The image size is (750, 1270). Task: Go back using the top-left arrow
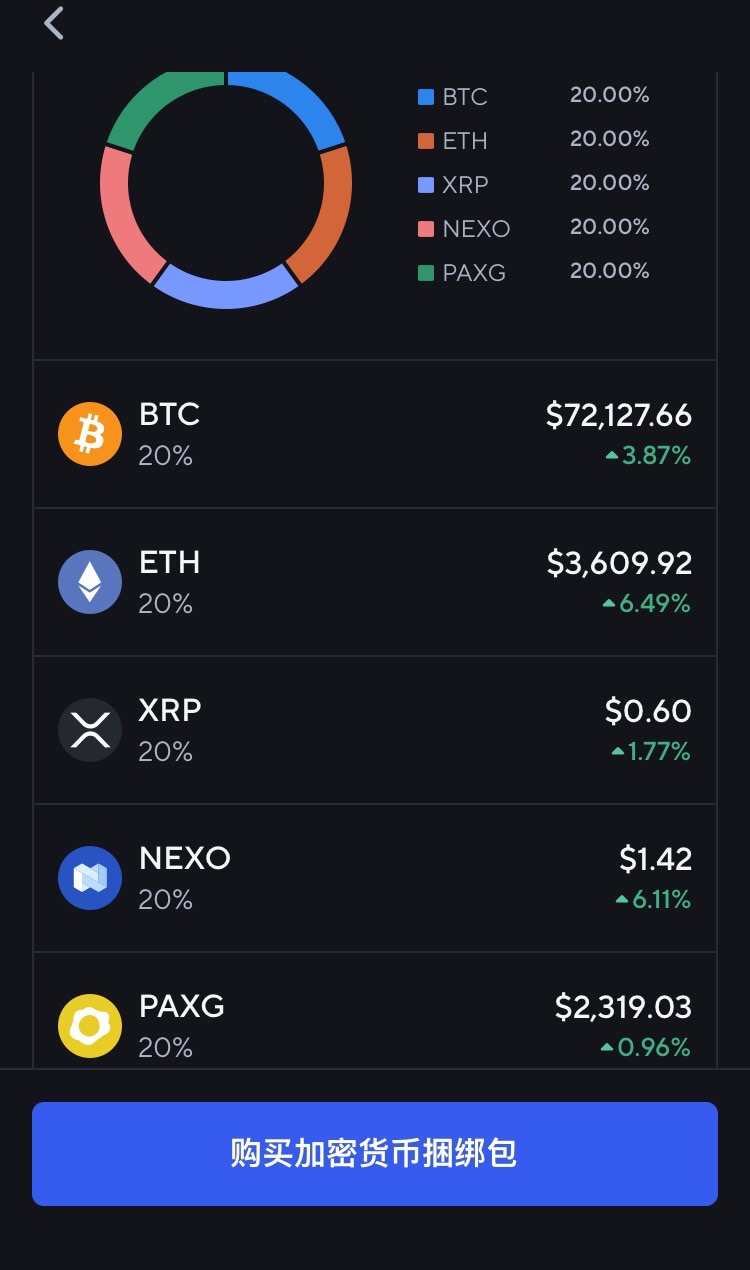click(x=54, y=23)
